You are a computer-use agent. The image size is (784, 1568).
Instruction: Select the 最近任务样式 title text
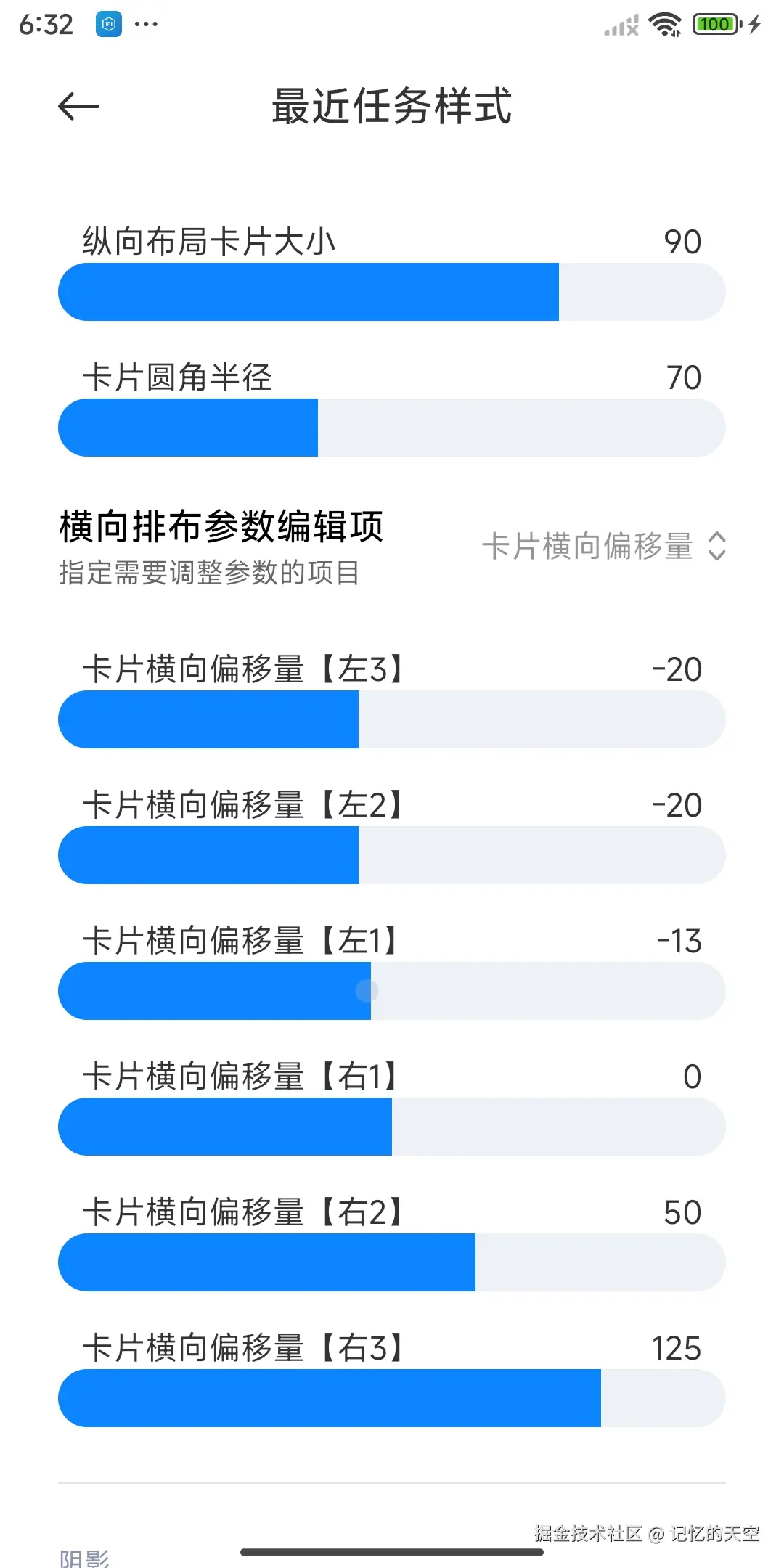391,107
